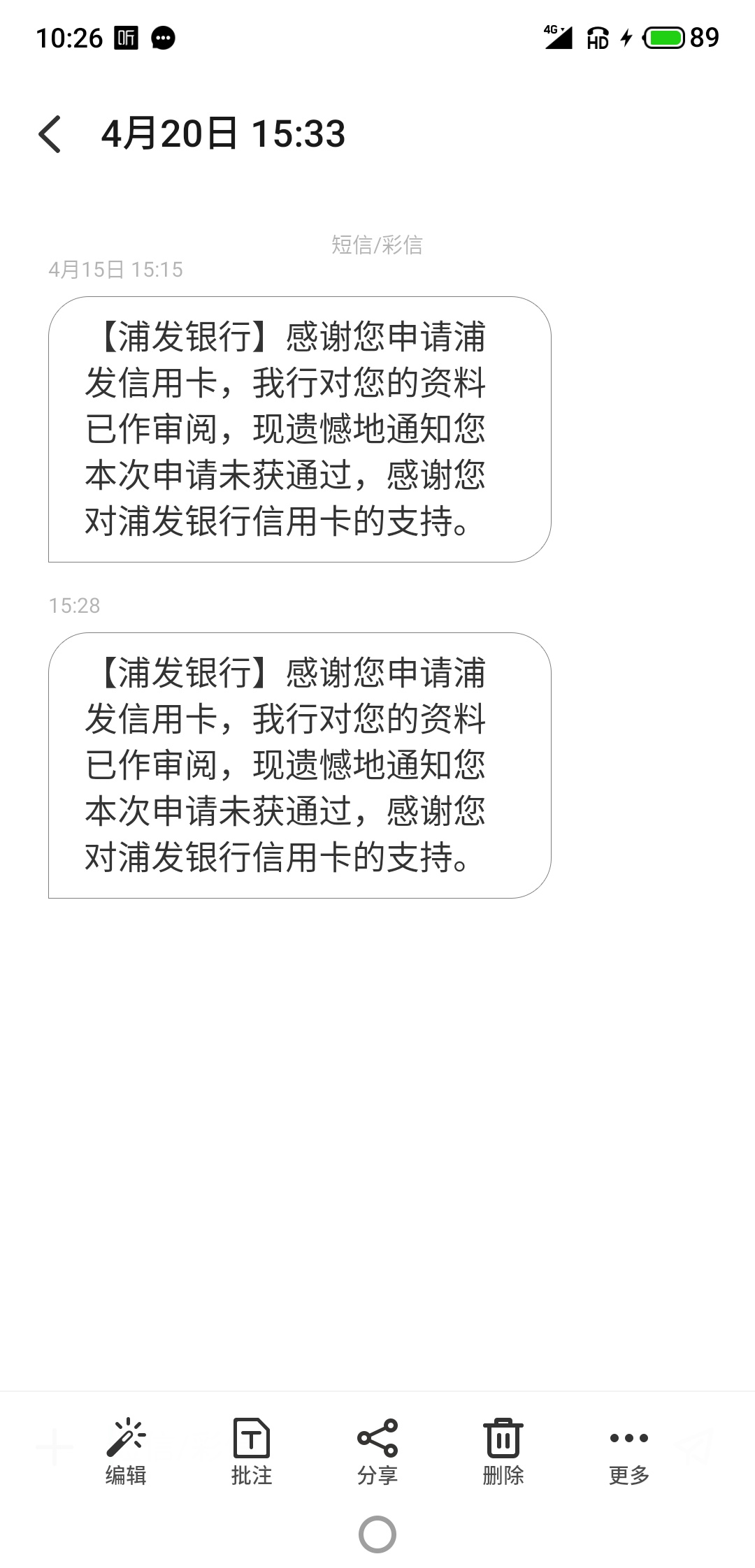Go back using the top-left arrow

click(x=50, y=134)
